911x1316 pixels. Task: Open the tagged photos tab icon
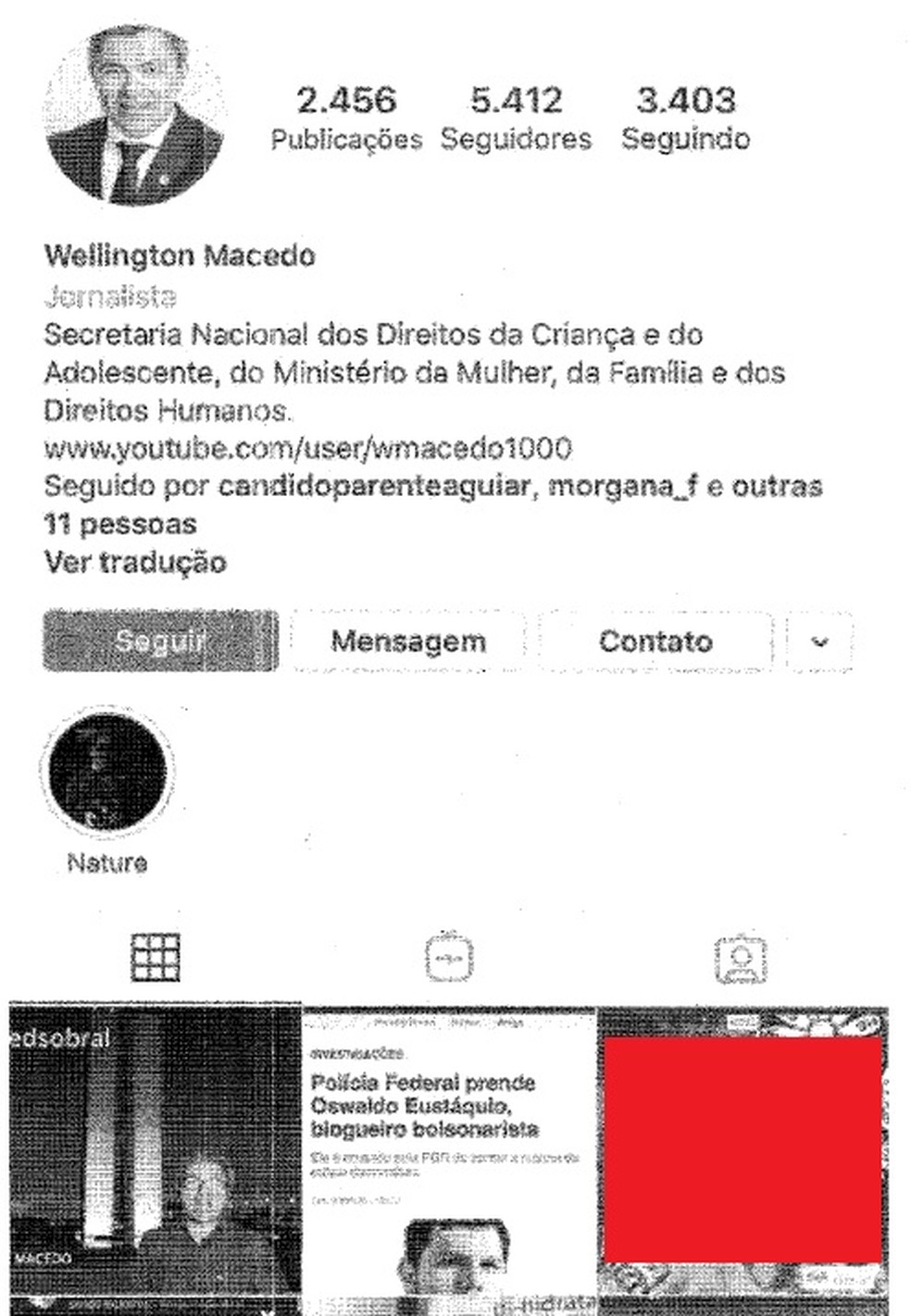[740, 960]
